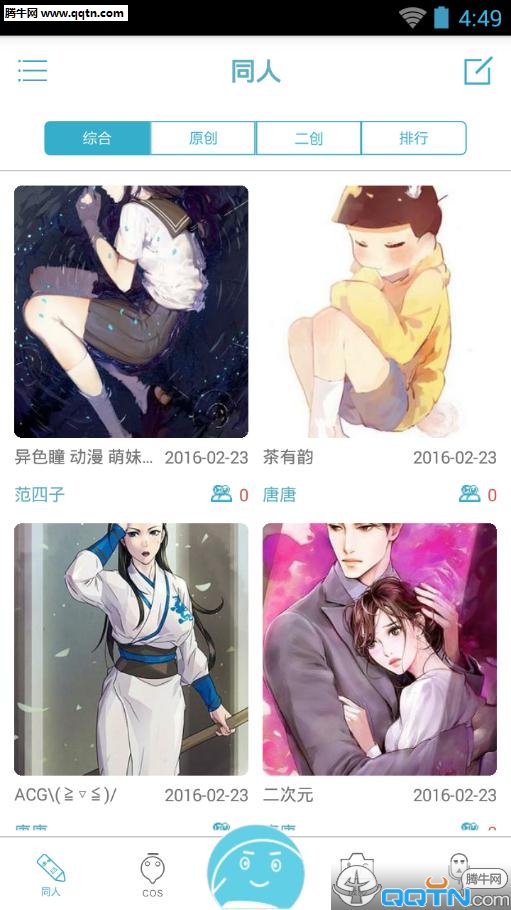Open the hamburger drawer menu
The image size is (511, 910).
33,70
